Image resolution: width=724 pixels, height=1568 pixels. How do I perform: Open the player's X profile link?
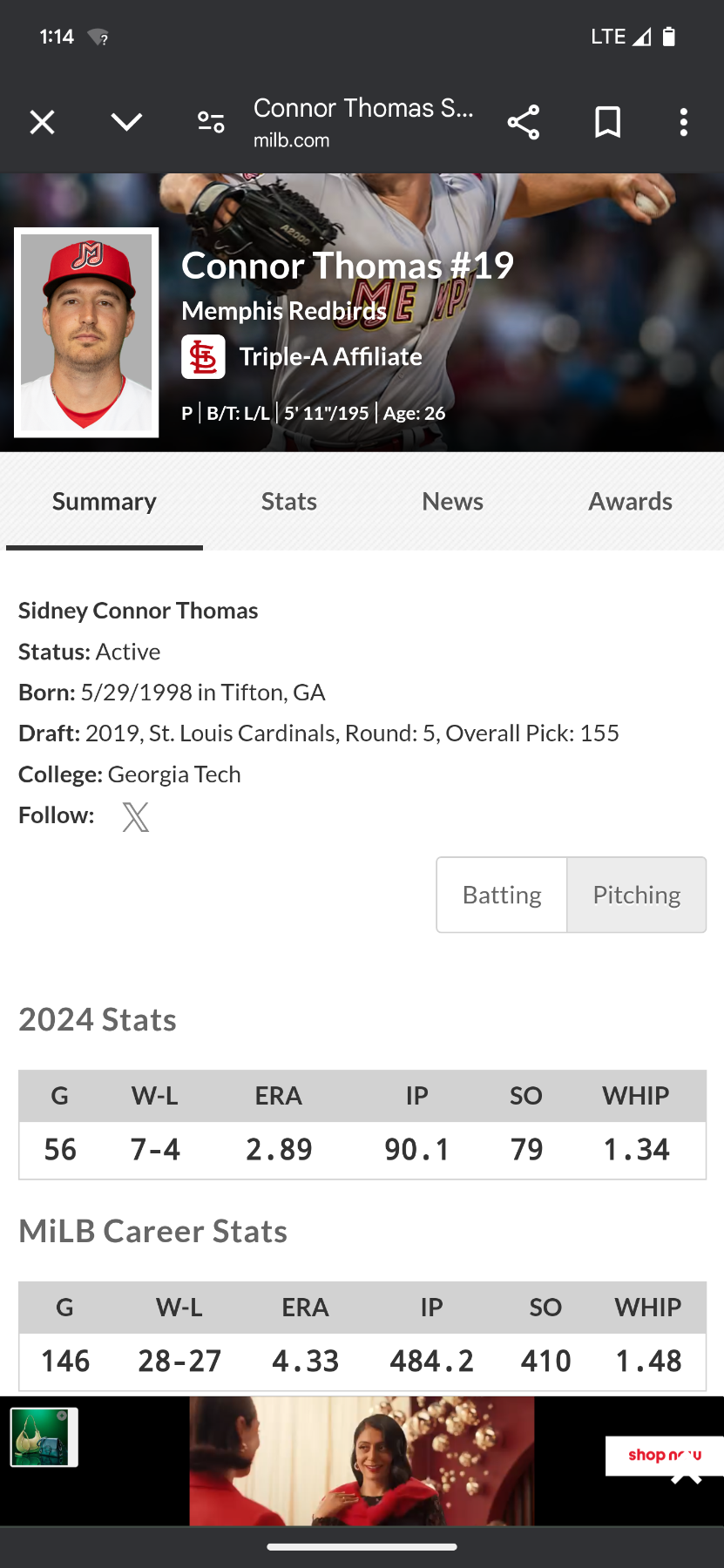pyautogui.click(x=136, y=817)
